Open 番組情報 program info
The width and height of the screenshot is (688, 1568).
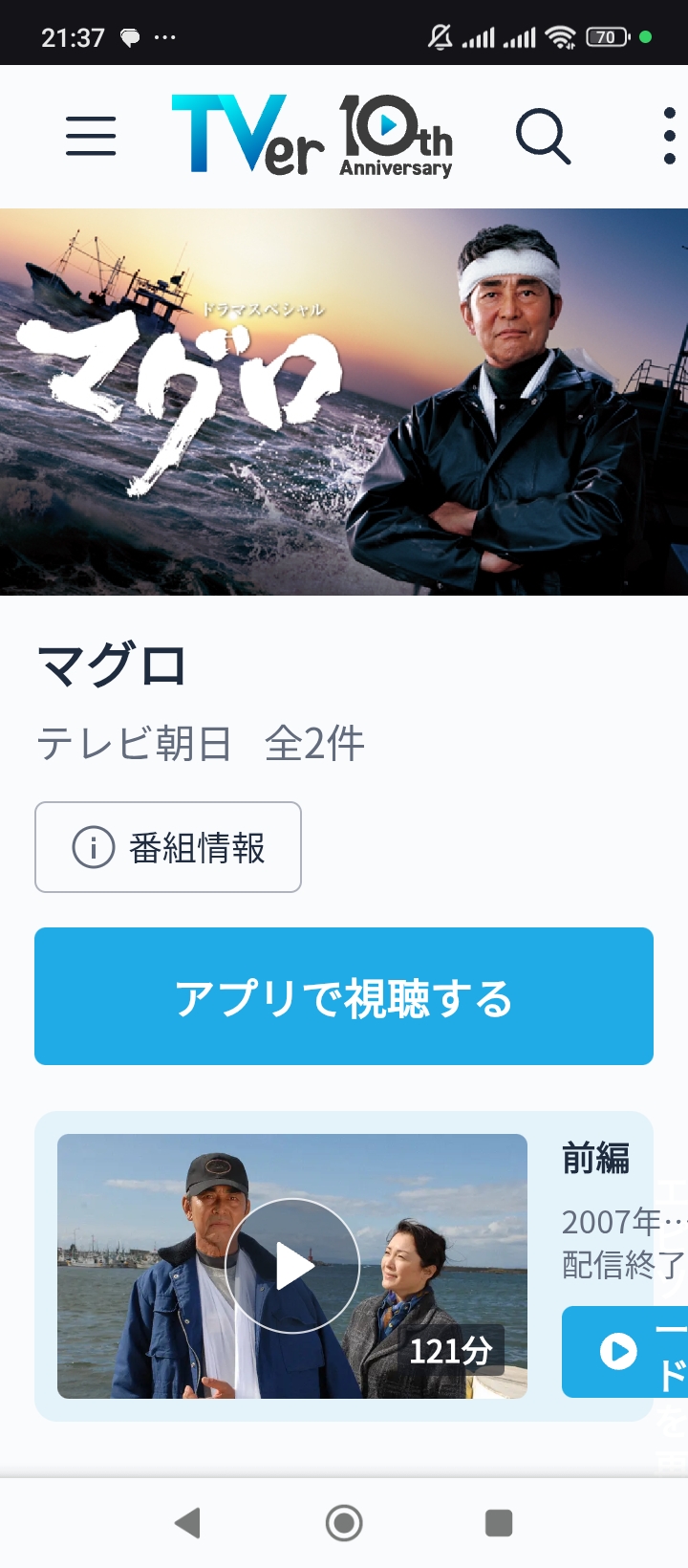[168, 847]
